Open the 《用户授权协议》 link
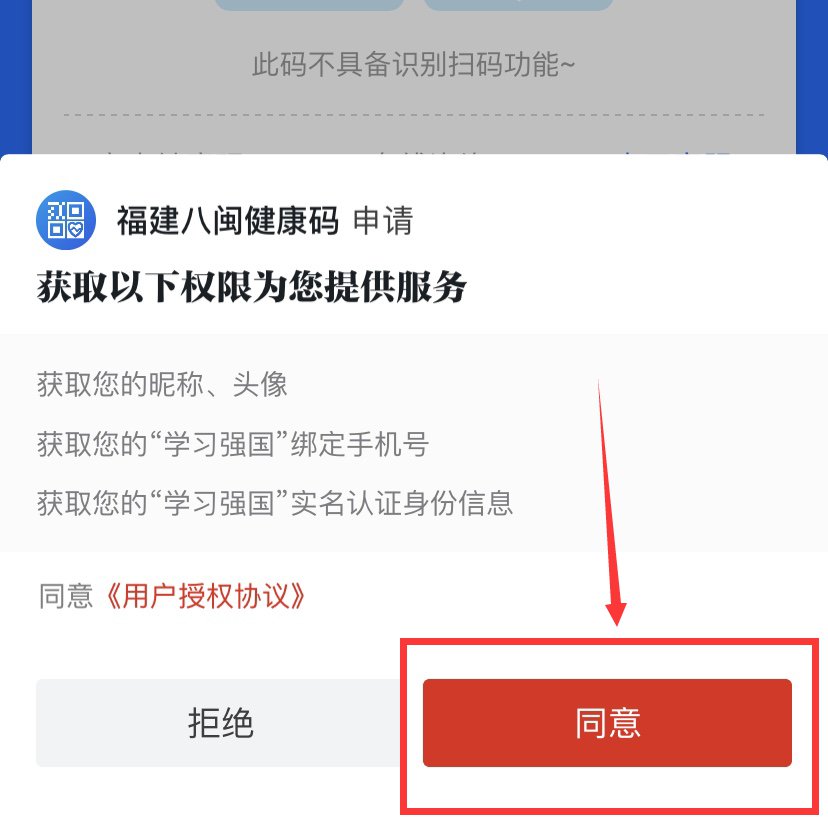The width and height of the screenshot is (828, 828). 205,596
